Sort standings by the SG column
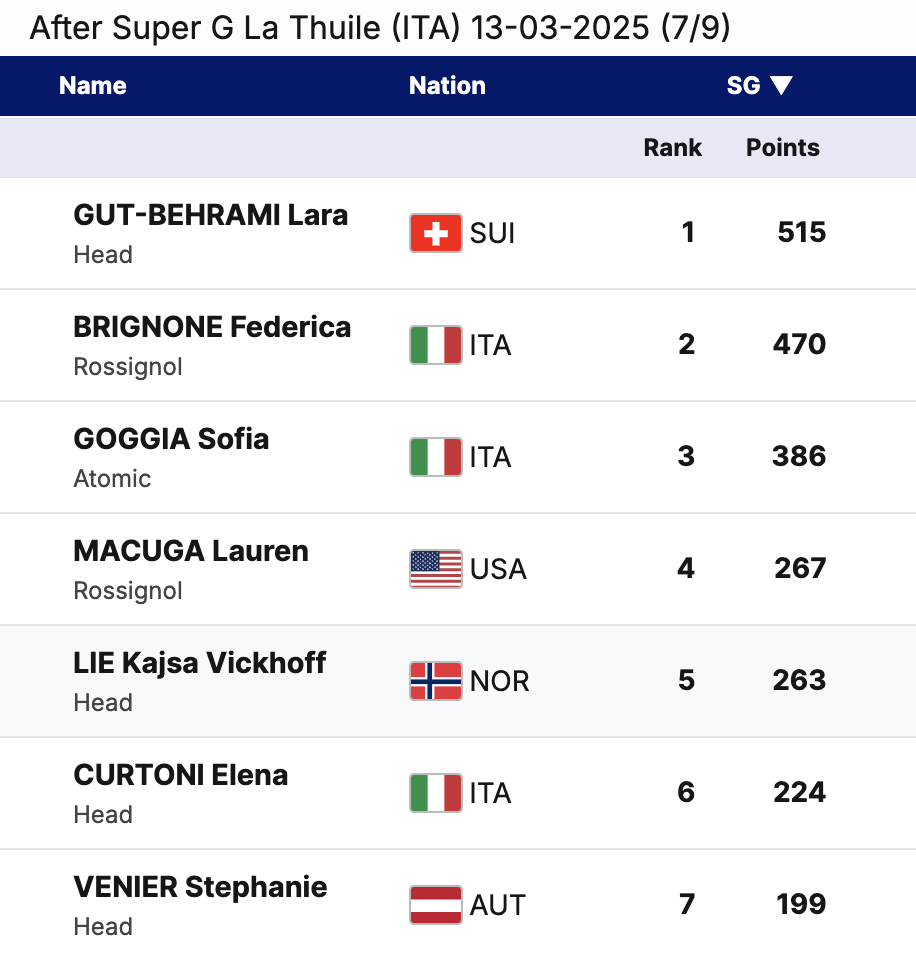Screen dimensions: 916x960 point(759,86)
